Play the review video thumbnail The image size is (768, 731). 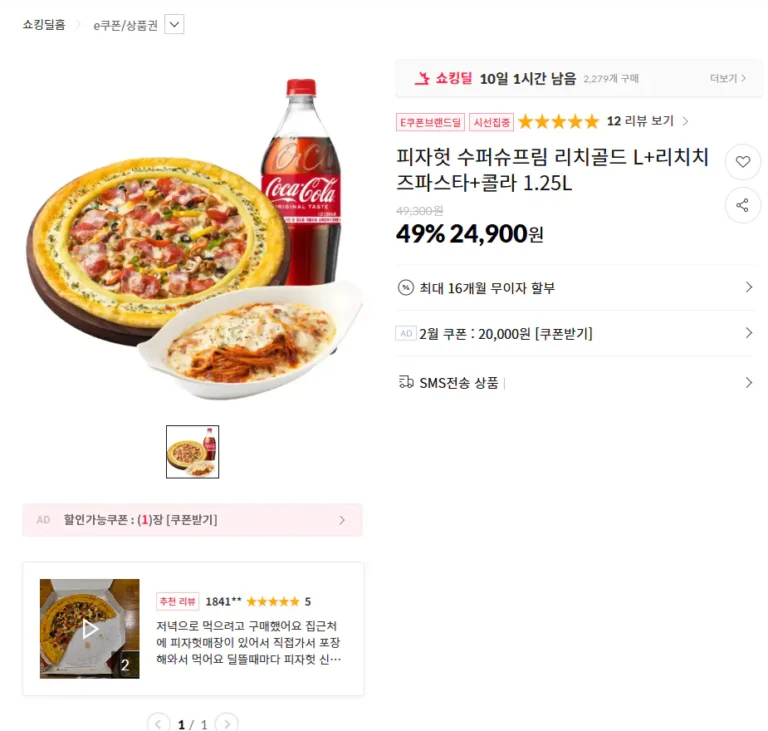point(90,629)
